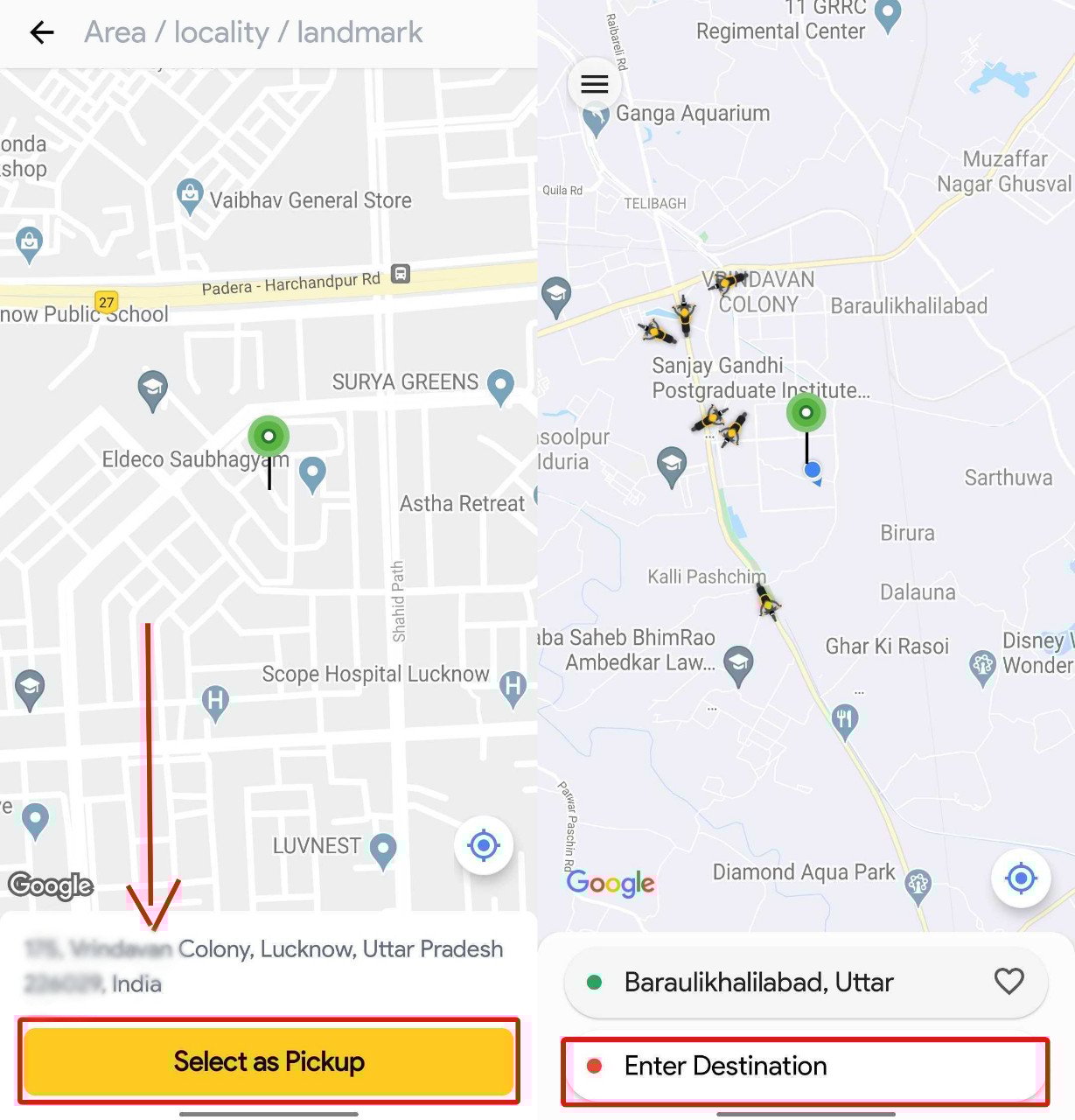Screen dimensions: 1075x1120
Task: Recenter map near Diamond Aqua Park
Action: (1020, 877)
